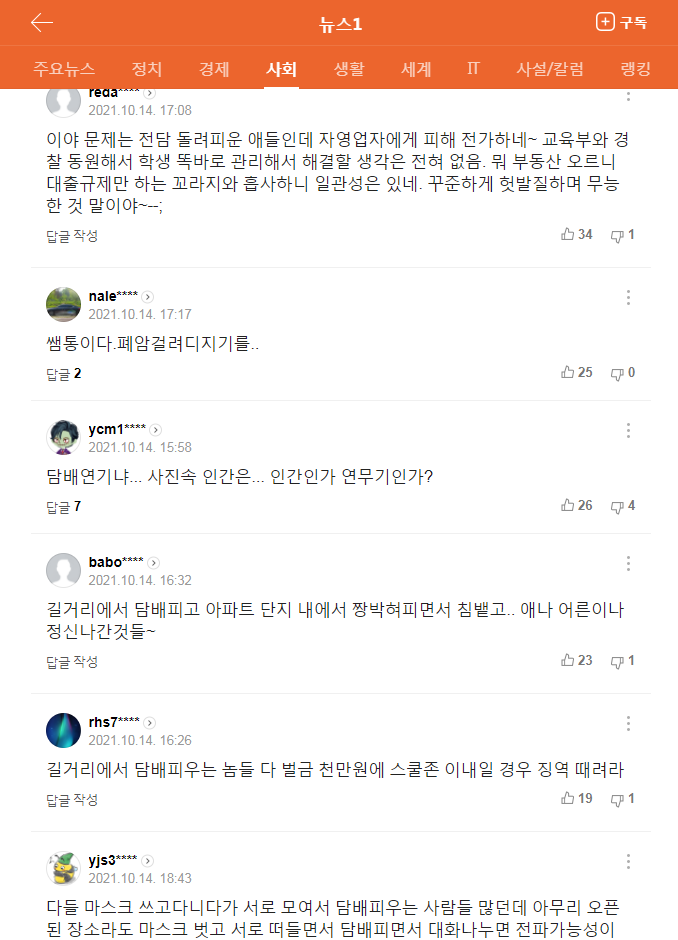Open the 경제 tab

pyautogui.click(x=214, y=69)
